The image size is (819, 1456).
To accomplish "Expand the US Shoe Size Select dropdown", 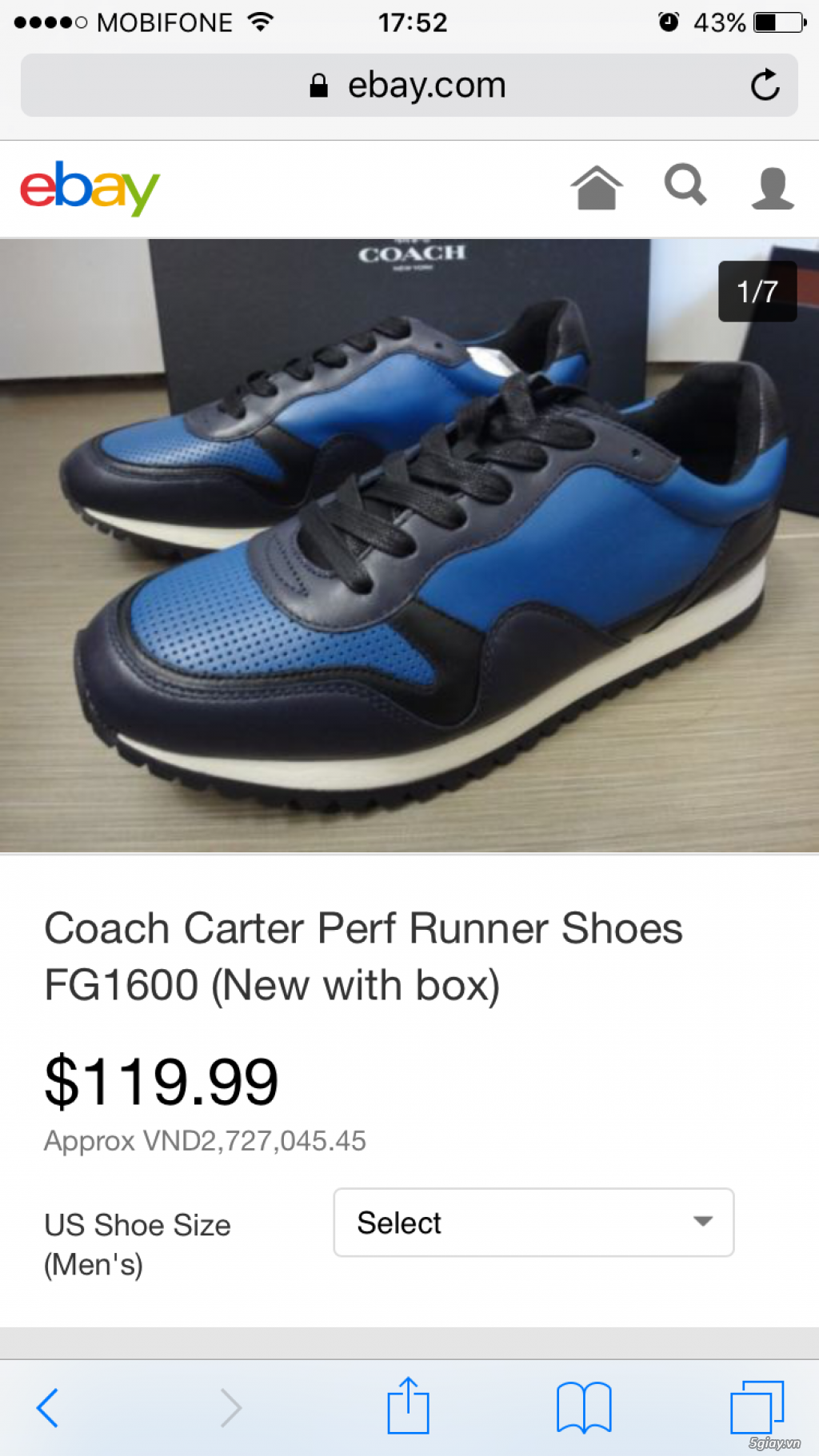I will [x=533, y=1223].
